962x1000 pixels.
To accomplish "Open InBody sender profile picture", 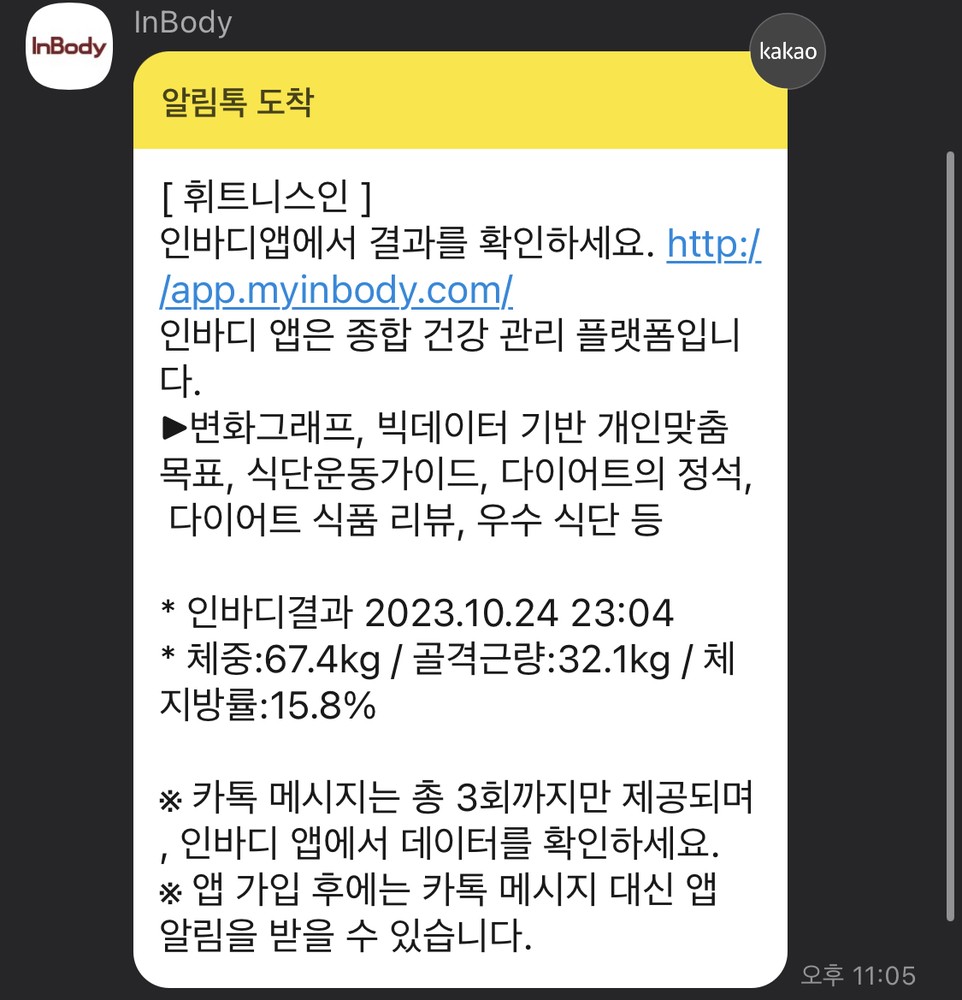I will (x=67, y=47).
